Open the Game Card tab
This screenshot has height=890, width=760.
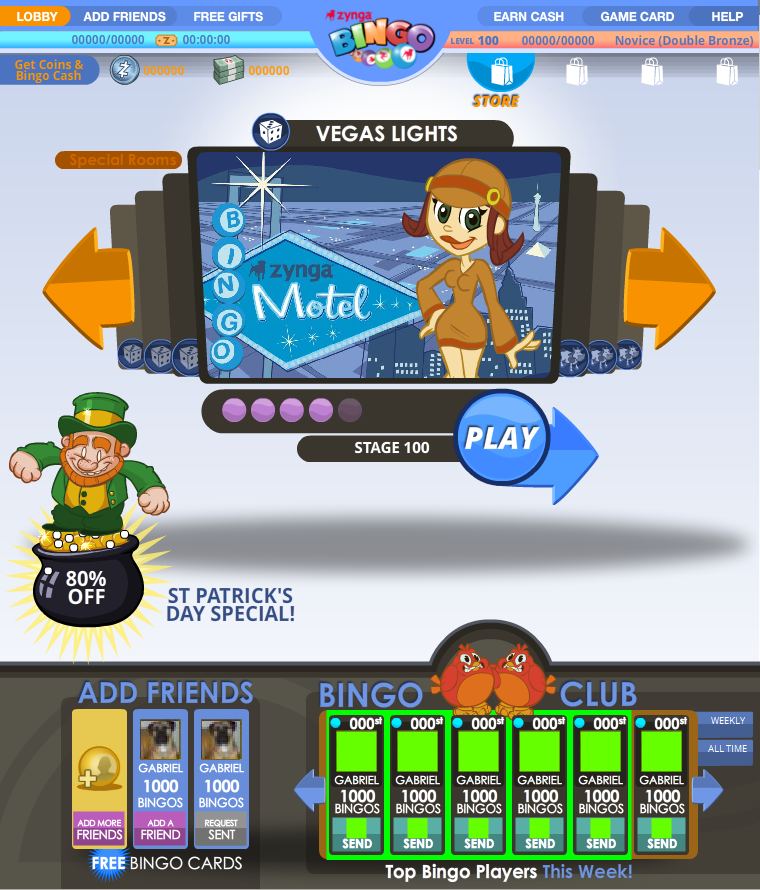[x=637, y=16]
